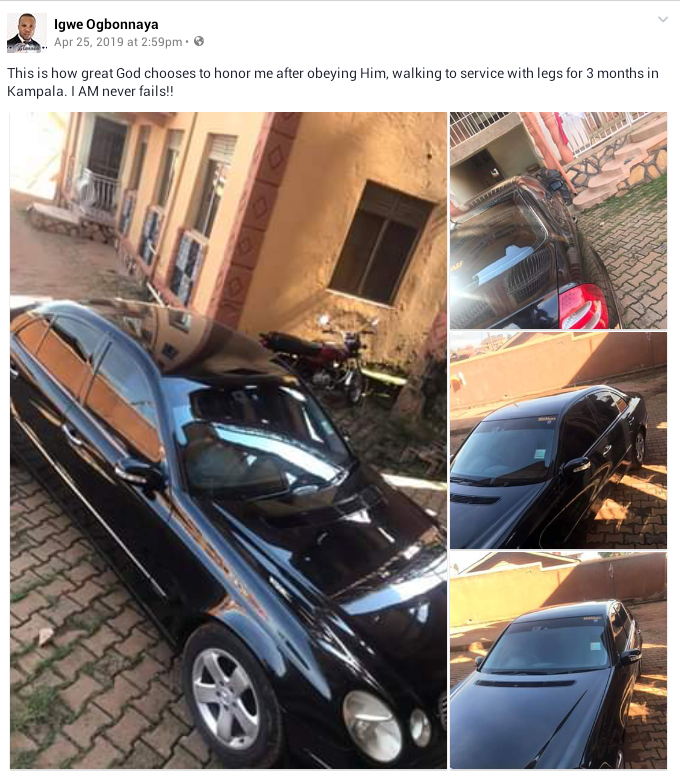Viewport: 680px width, 774px height.
Task: Open the photo of the car's rear light
Action: tap(558, 221)
